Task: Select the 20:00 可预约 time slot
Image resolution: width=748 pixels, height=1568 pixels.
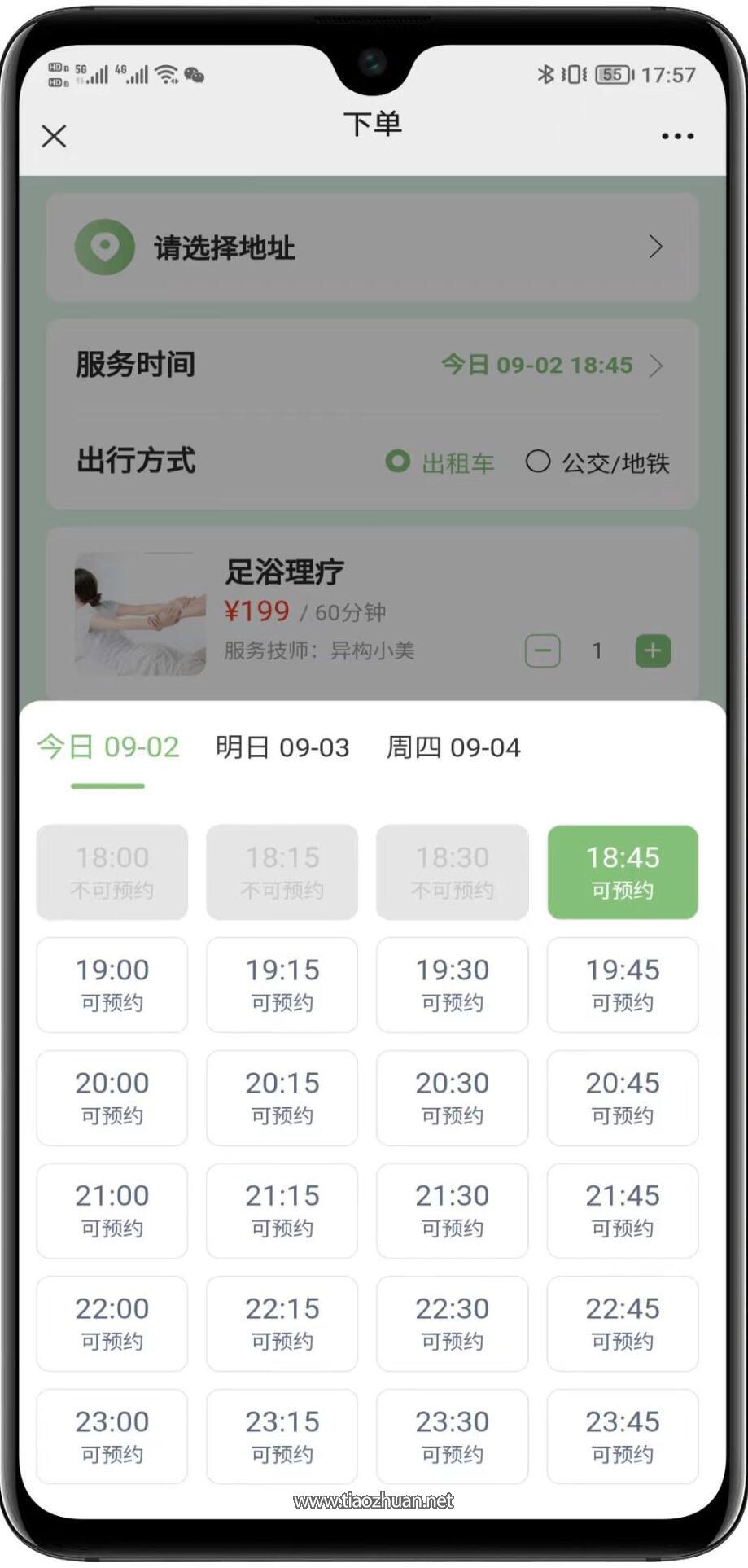Action: click(112, 1097)
